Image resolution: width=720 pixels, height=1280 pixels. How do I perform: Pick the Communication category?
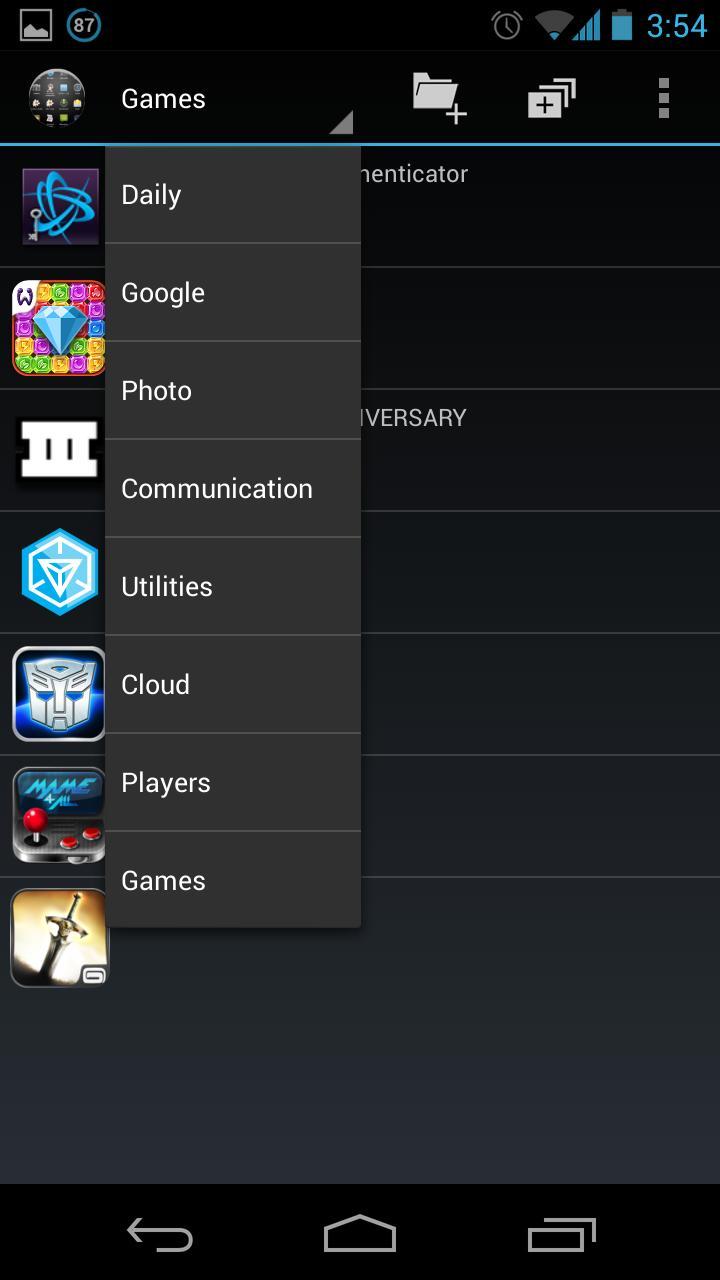[x=232, y=488]
